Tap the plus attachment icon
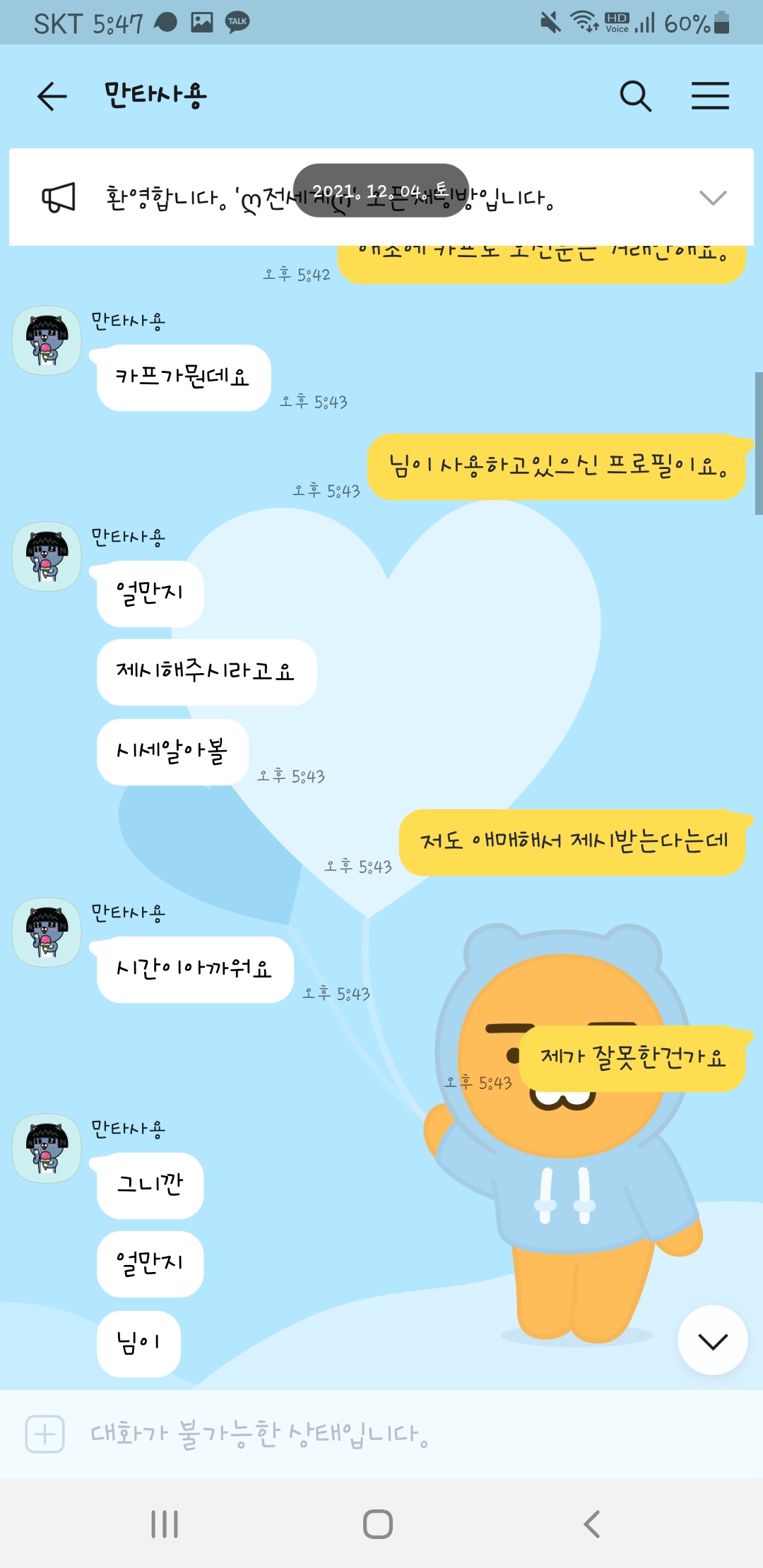Image resolution: width=763 pixels, height=1568 pixels. (x=45, y=1435)
